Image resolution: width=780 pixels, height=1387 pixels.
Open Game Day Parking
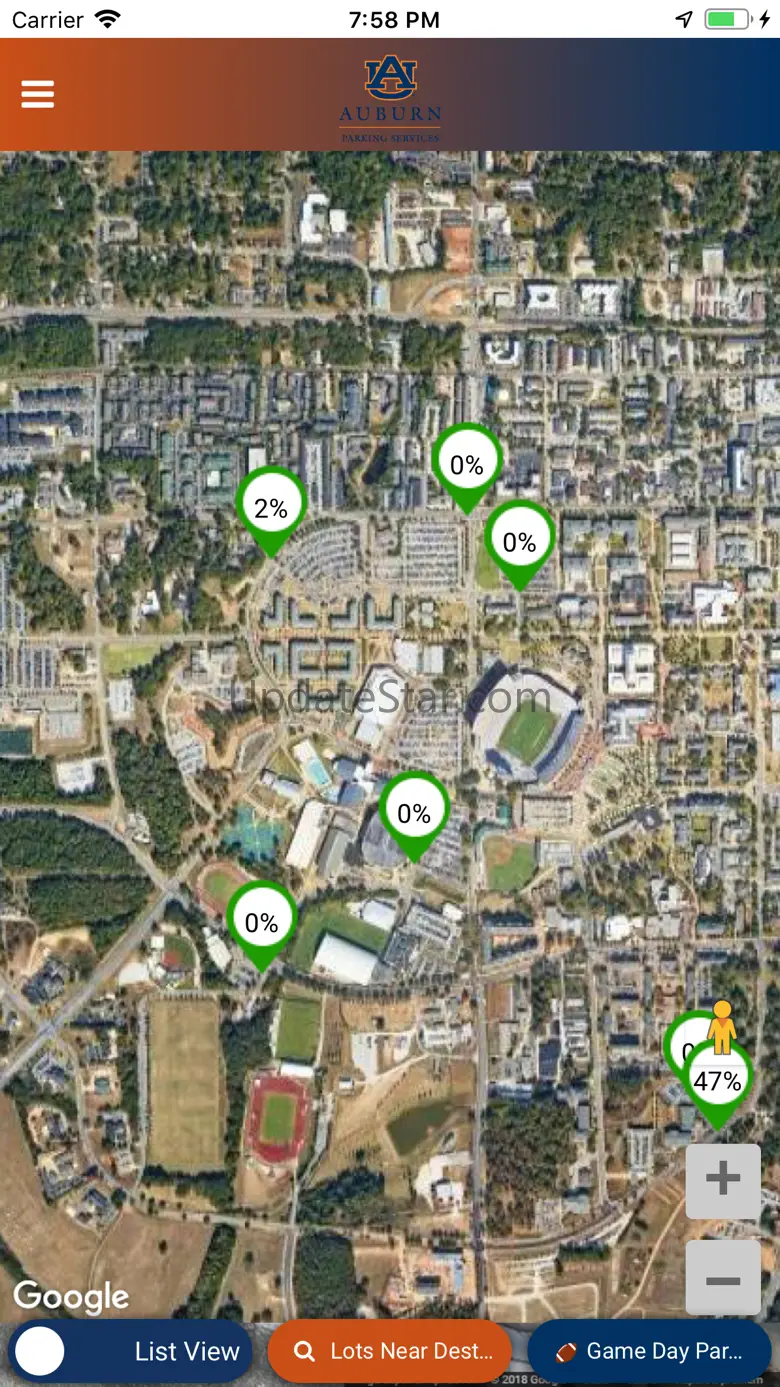[650, 1352]
